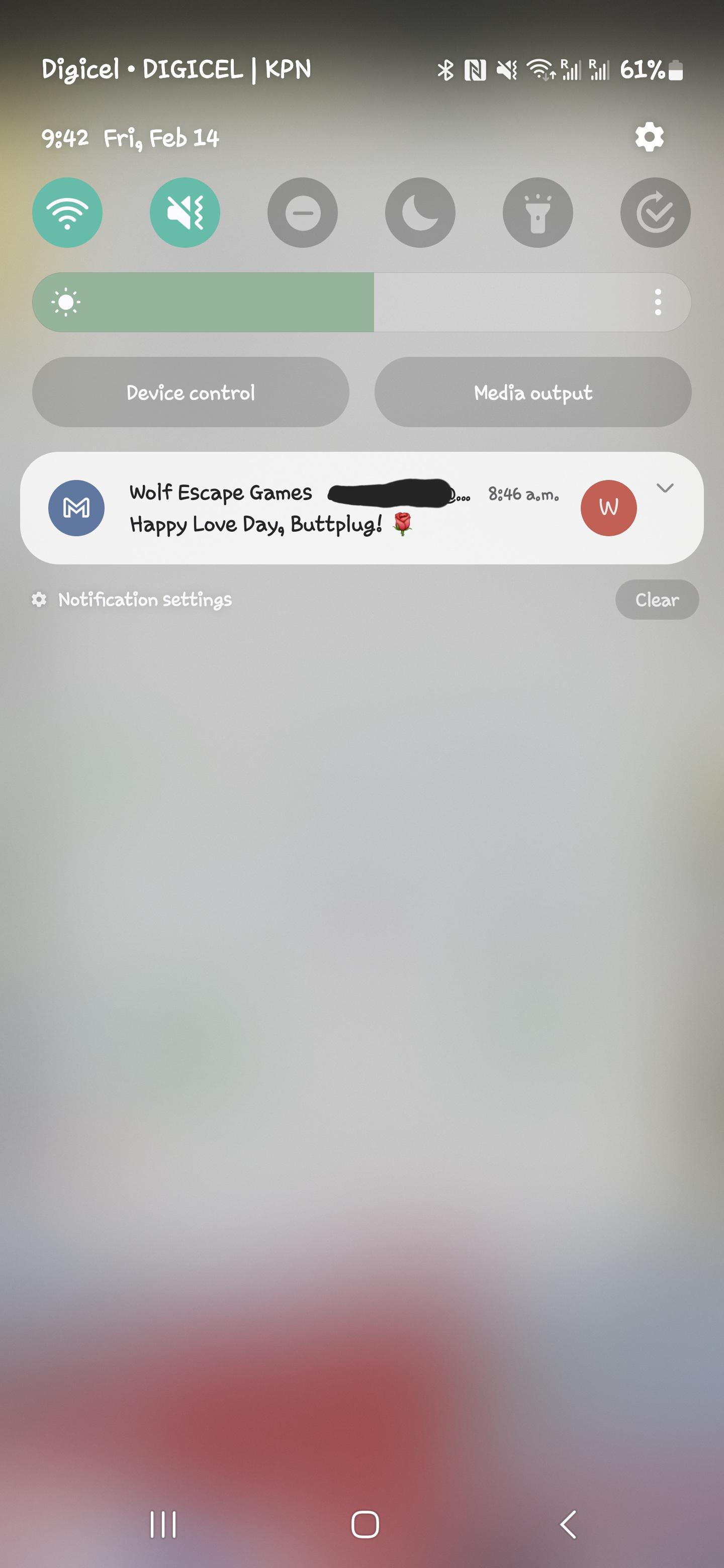Open recent apps

[162, 1525]
